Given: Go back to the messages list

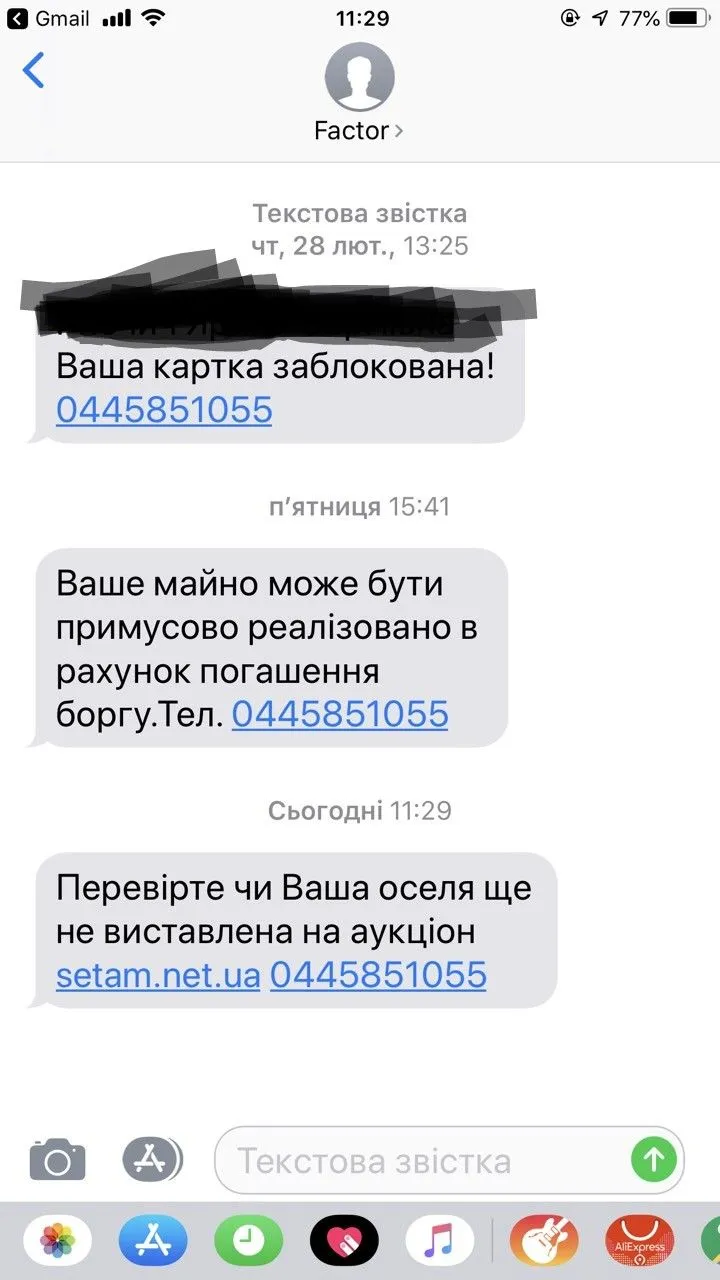Looking at the screenshot, I should point(34,72).
